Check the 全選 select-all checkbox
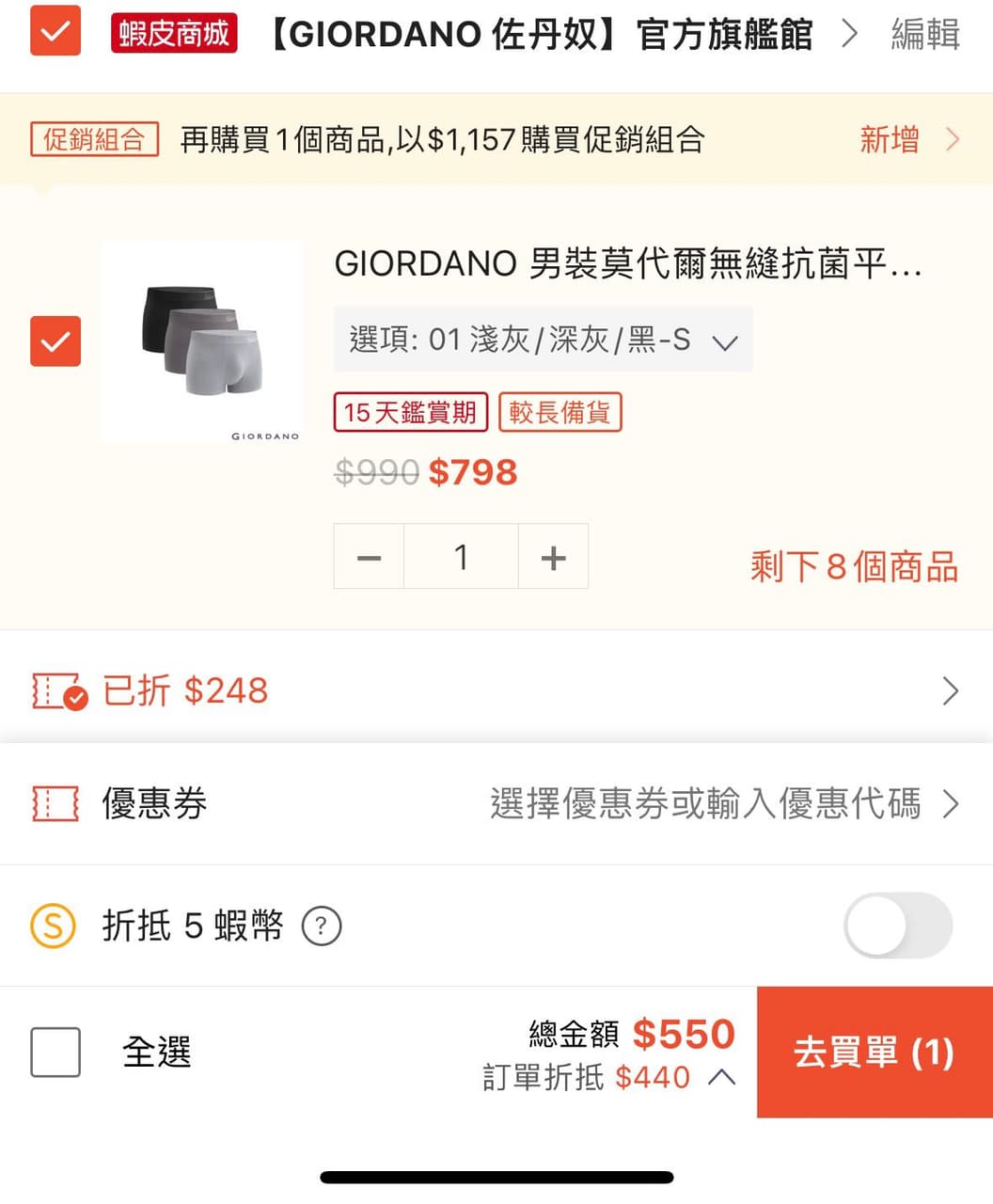Viewport: 993px width, 1204px height. point(55,1053)
